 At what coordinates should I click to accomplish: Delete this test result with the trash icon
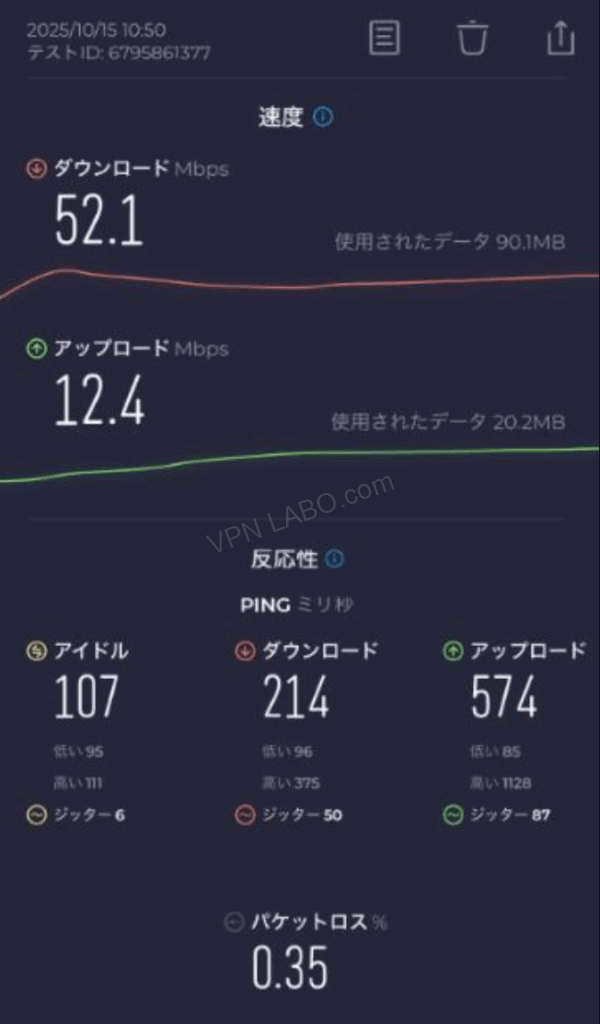472,38
